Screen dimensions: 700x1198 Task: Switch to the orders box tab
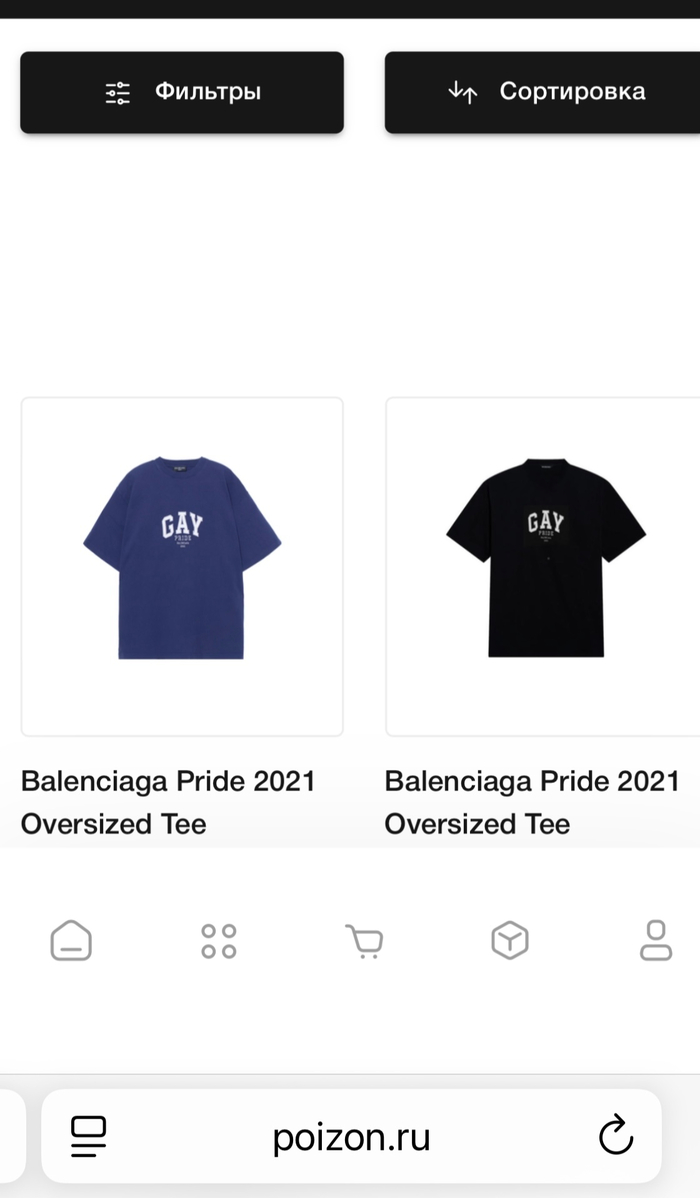tap(510, 941)
